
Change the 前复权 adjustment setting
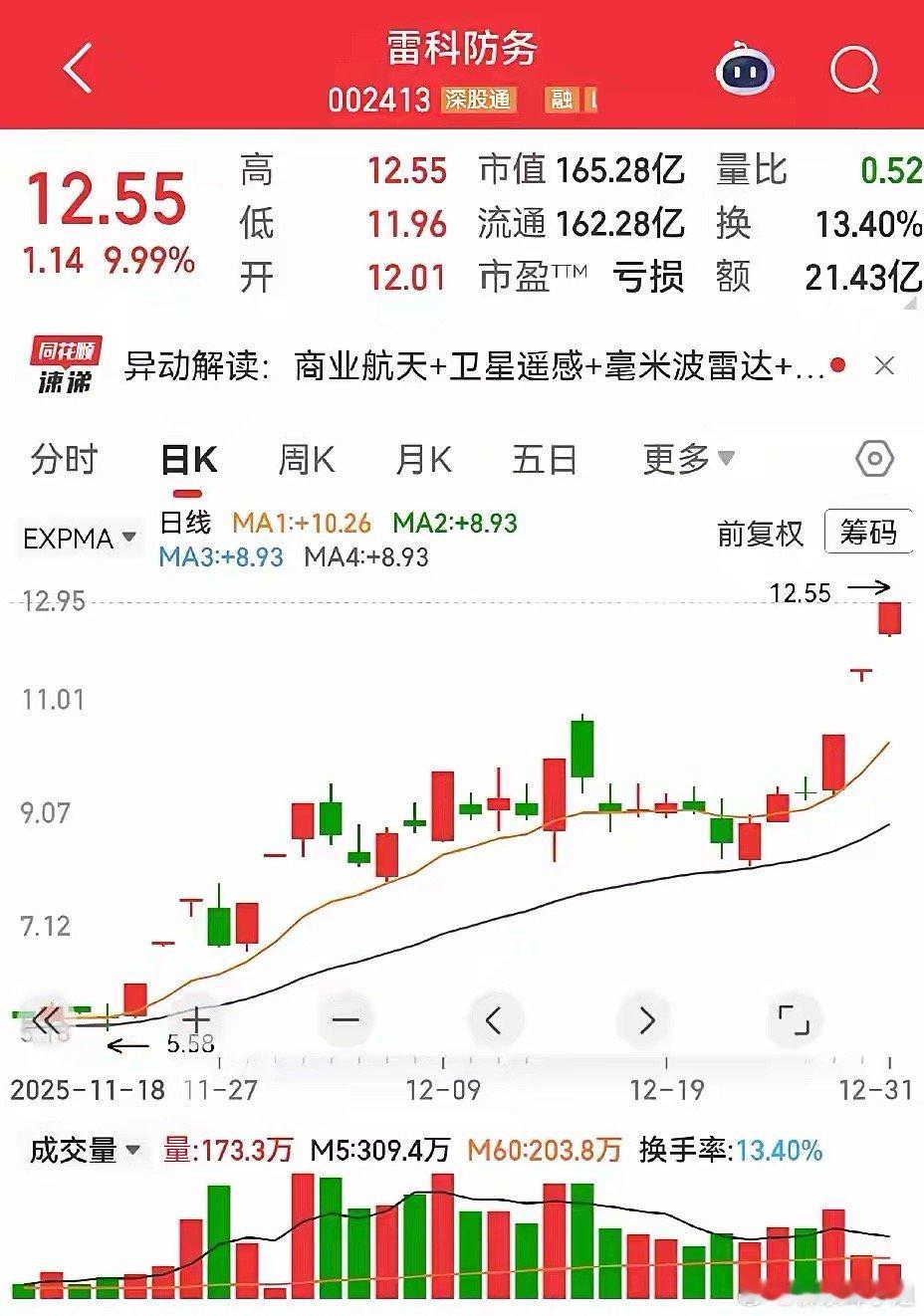(x=760, y=535)
